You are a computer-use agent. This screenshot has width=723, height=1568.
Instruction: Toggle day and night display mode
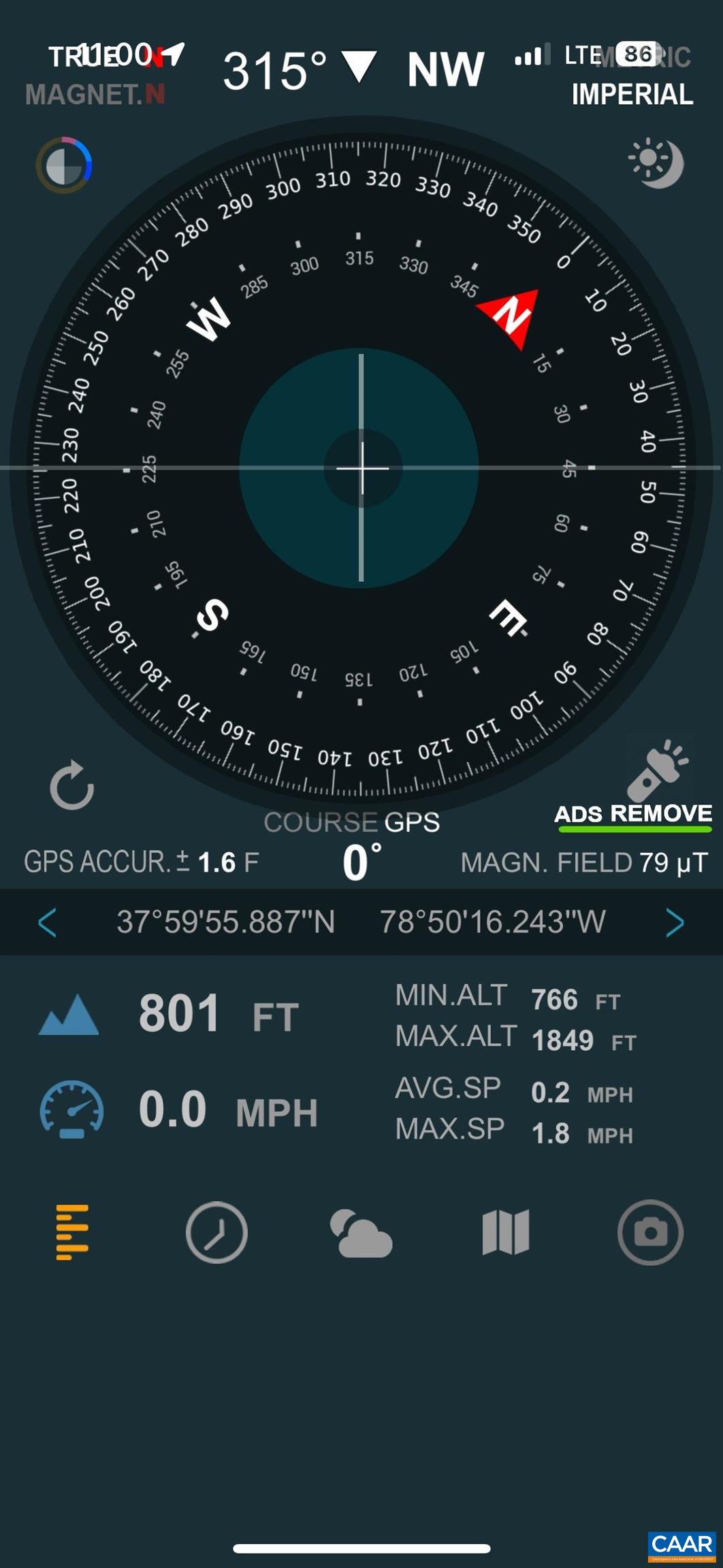pyautogui.click(x=656, y=163)
